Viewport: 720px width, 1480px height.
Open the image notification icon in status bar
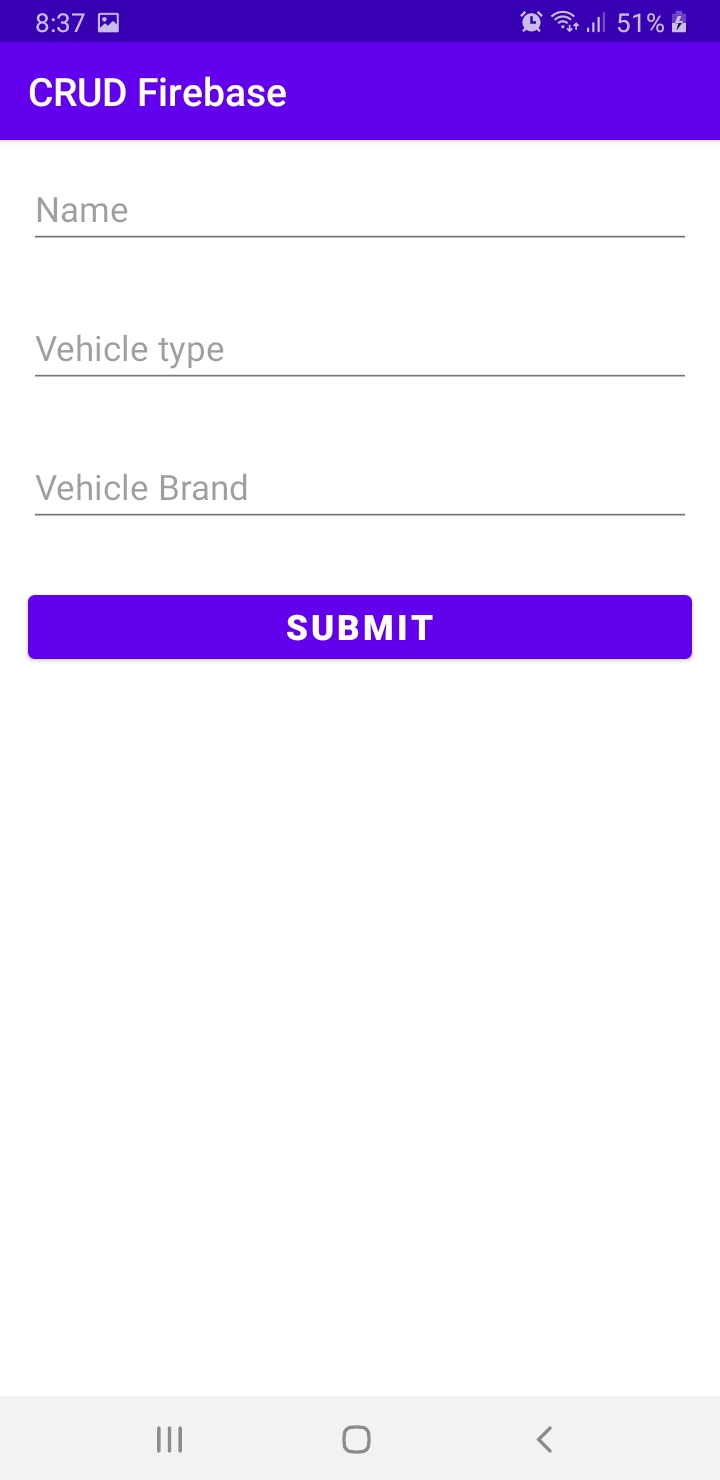pyautogui.click(x=110, y=20)
